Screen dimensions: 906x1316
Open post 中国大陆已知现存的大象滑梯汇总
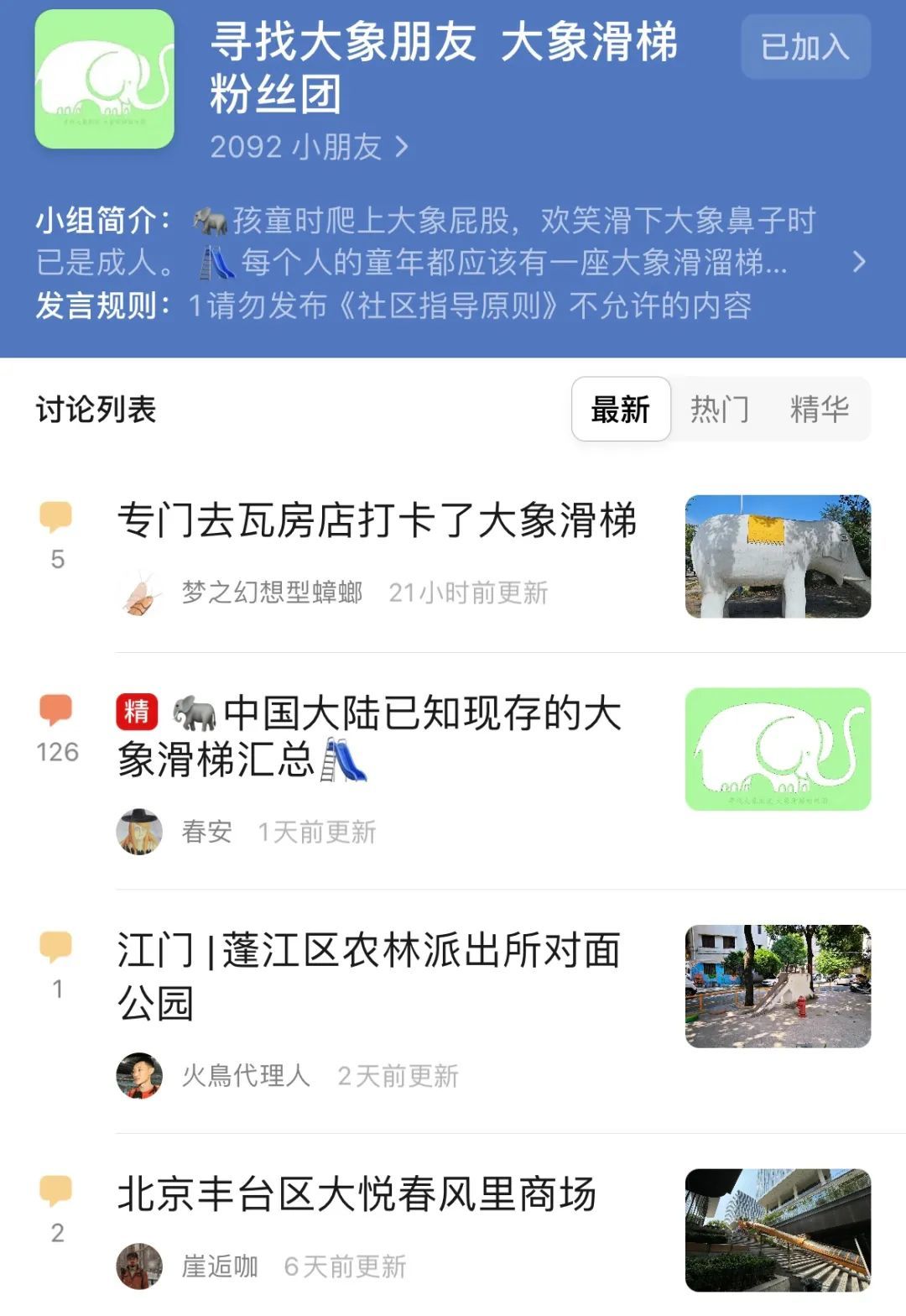(369, 736)
